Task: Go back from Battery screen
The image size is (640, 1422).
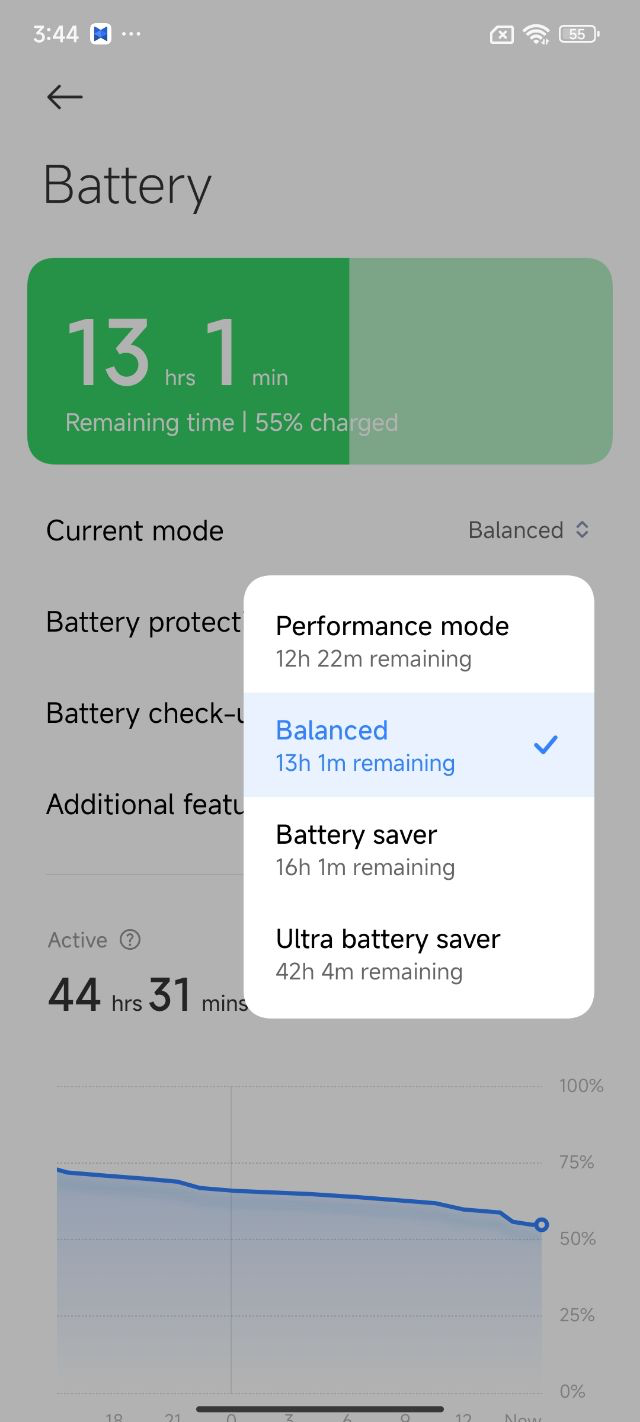Action: (65, 96)
